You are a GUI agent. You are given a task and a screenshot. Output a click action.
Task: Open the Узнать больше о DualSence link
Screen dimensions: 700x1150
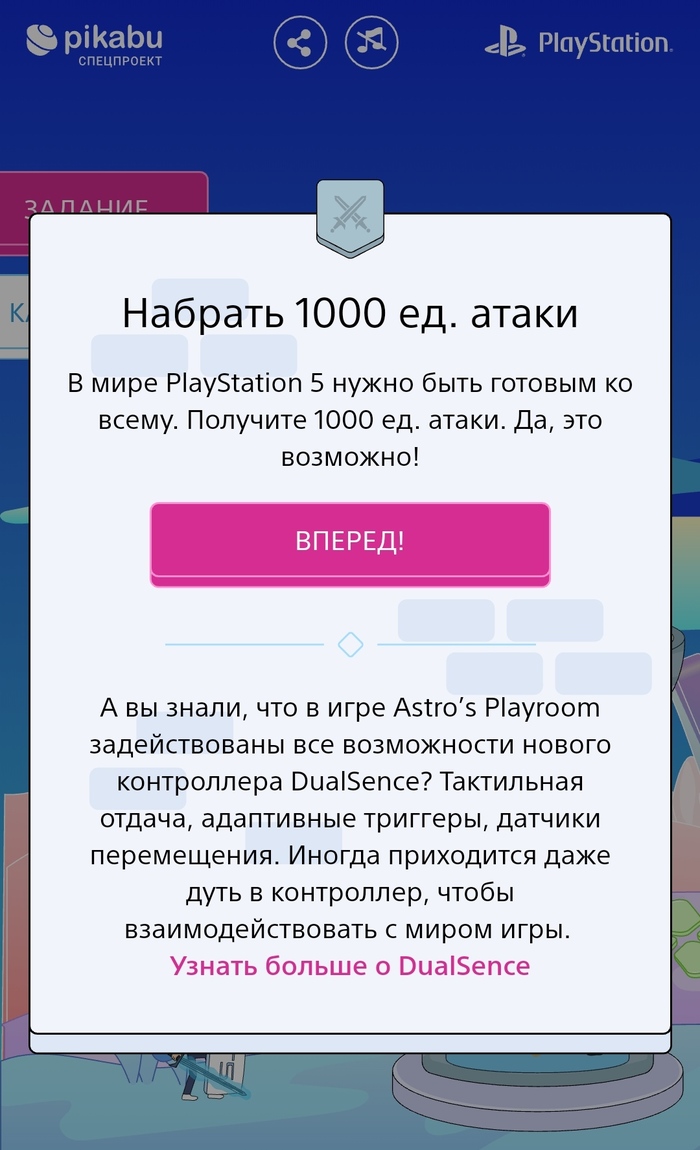coord(350,965)
